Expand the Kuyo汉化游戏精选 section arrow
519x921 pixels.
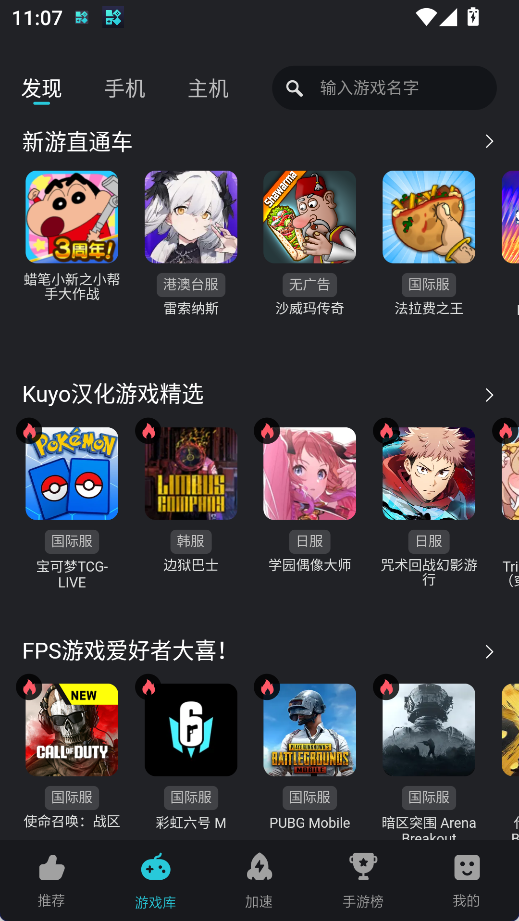pos(489,395)
